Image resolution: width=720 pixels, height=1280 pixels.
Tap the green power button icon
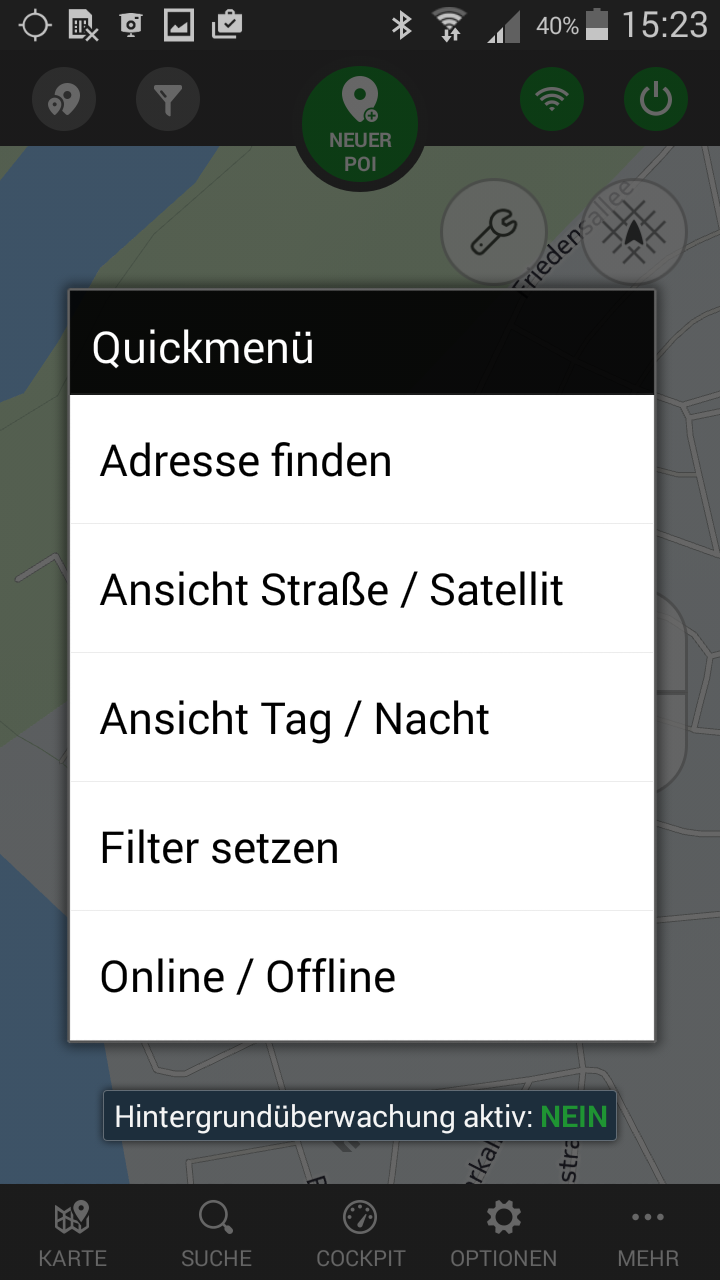[656, 99]
